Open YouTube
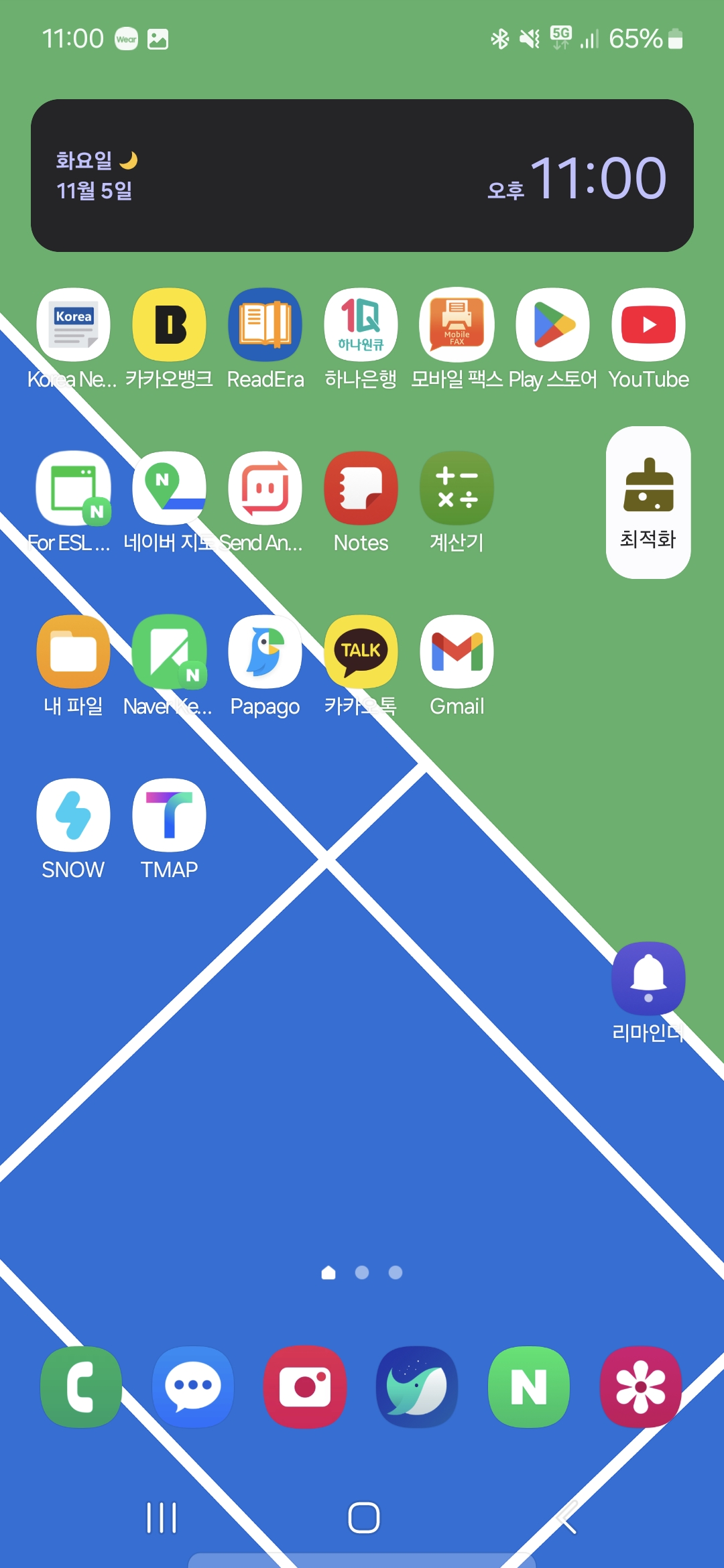Screen dimensions: 724x1568 point(648,325)
